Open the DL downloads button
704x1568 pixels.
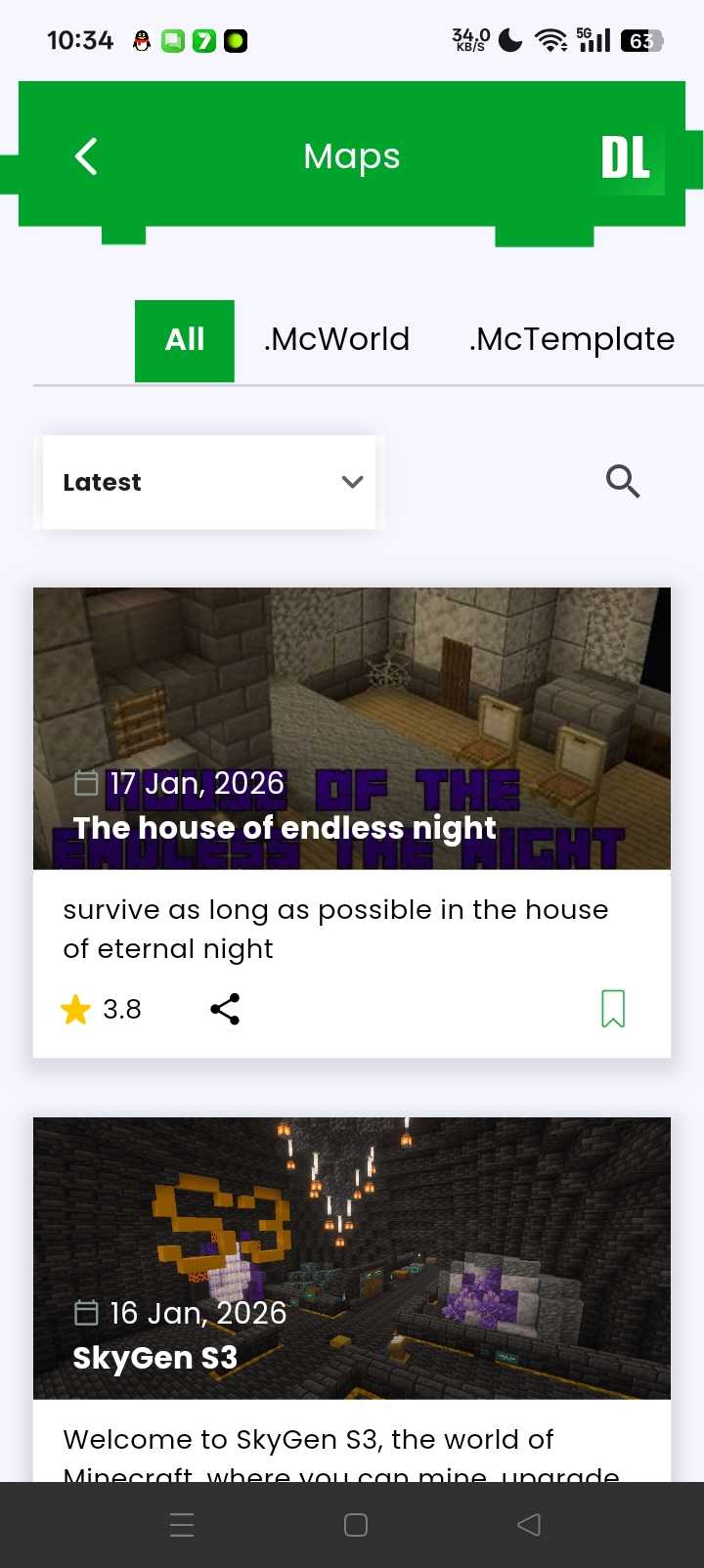pos(626,157)
